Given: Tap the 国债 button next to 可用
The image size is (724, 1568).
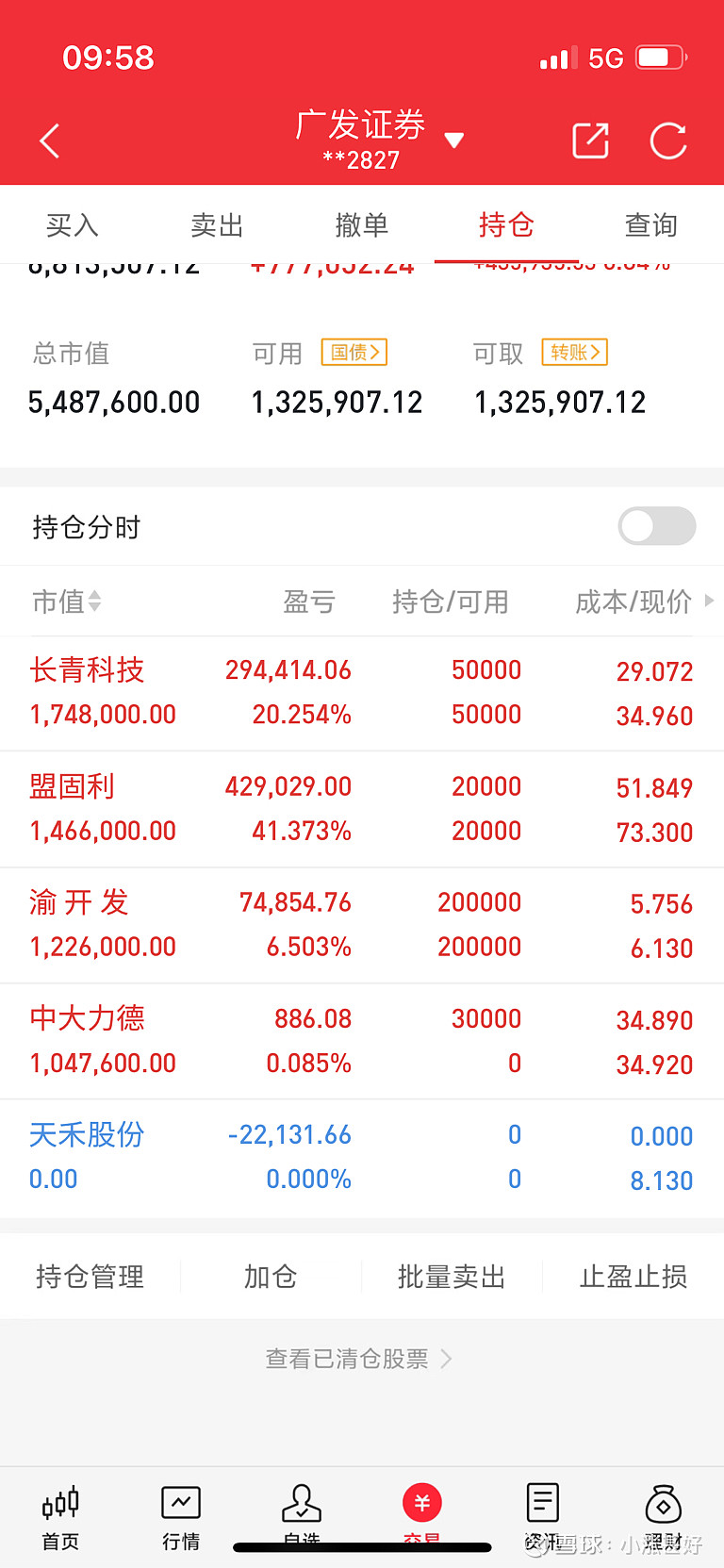Looking at the screenshot, I should pyautogui.click(x=354, y=352).
